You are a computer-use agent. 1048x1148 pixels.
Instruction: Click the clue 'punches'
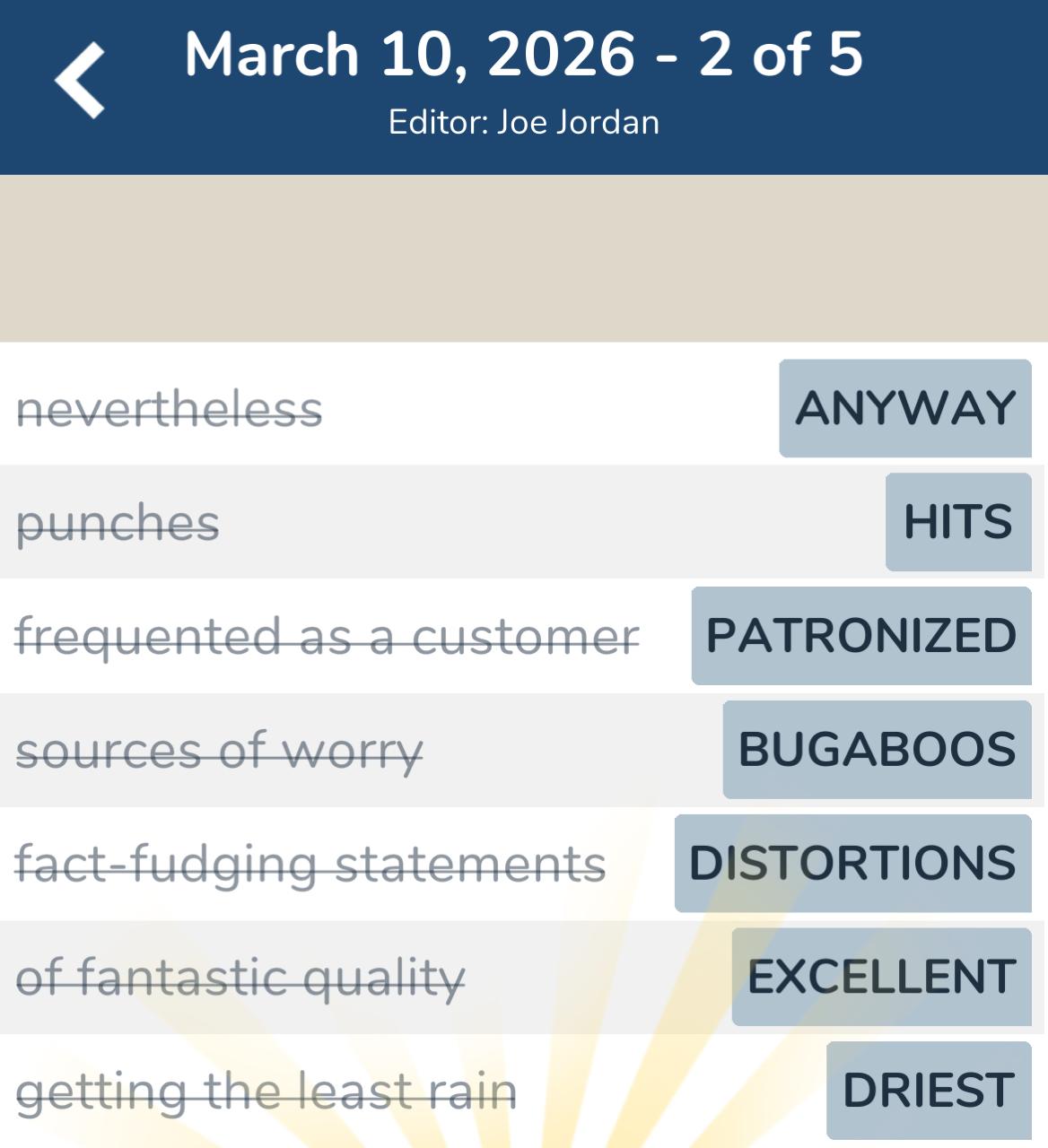118,523
